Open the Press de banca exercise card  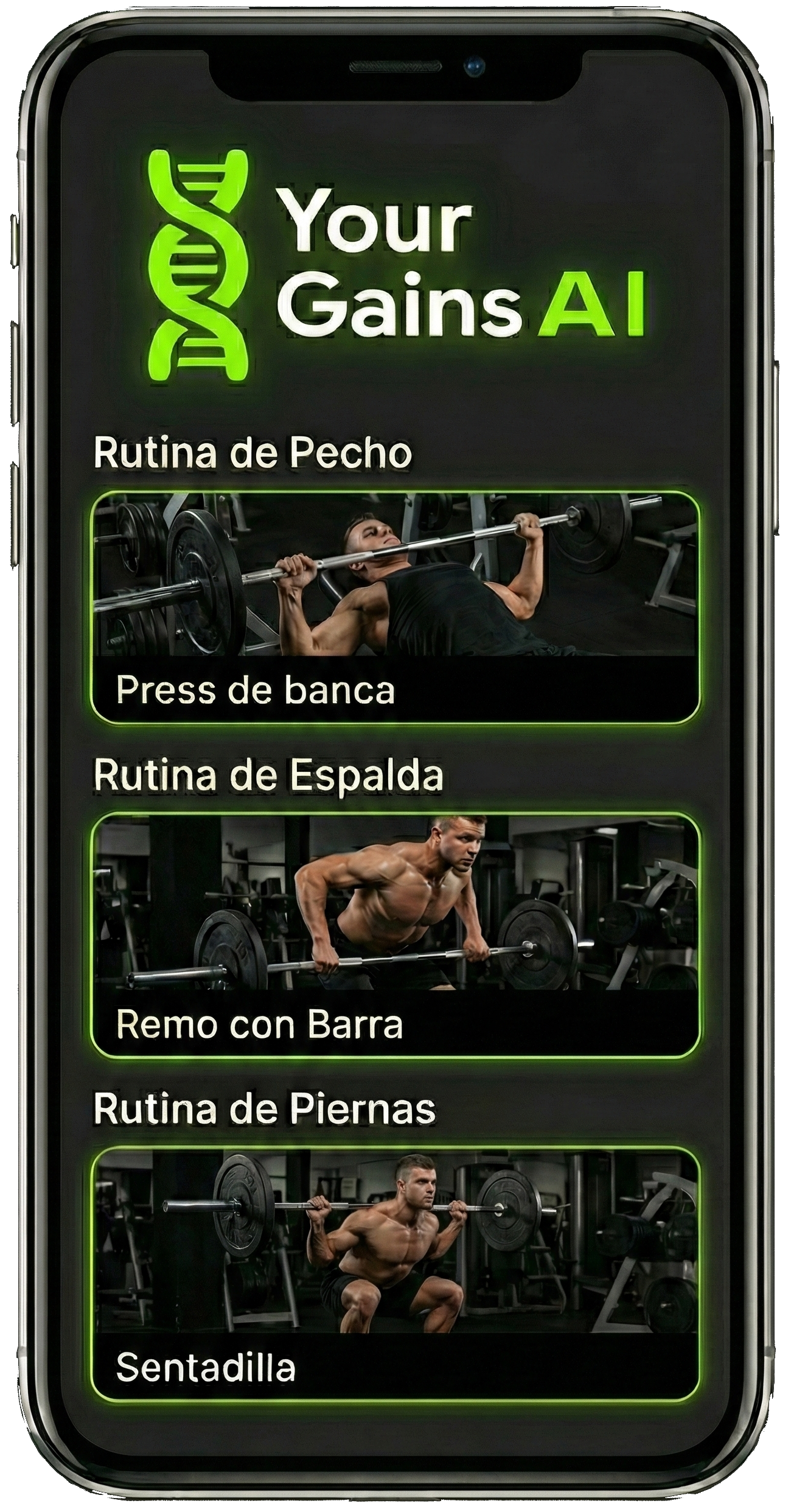395,609
